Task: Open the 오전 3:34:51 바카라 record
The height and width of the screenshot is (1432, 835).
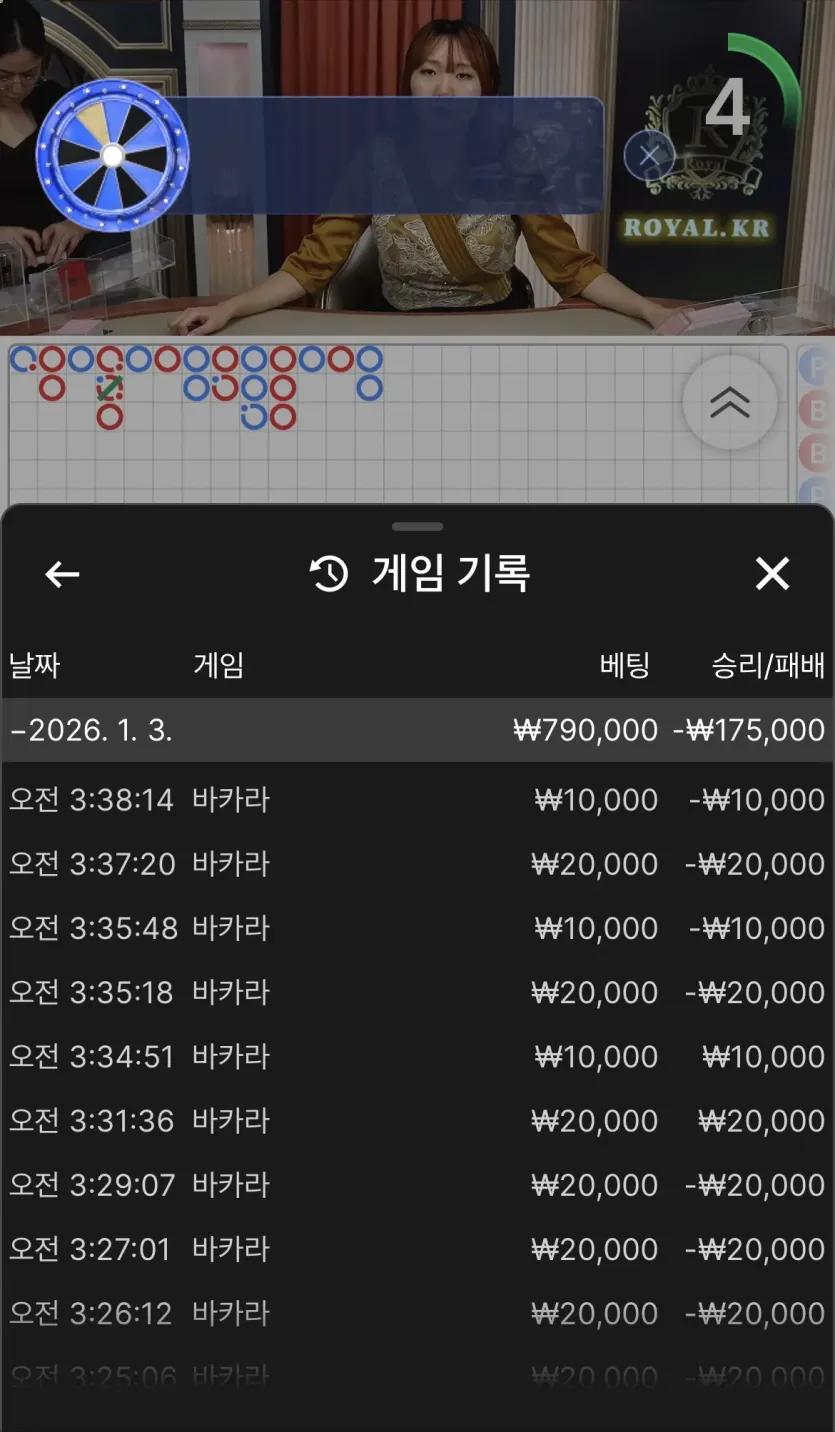Action: tap(417, 1056)
